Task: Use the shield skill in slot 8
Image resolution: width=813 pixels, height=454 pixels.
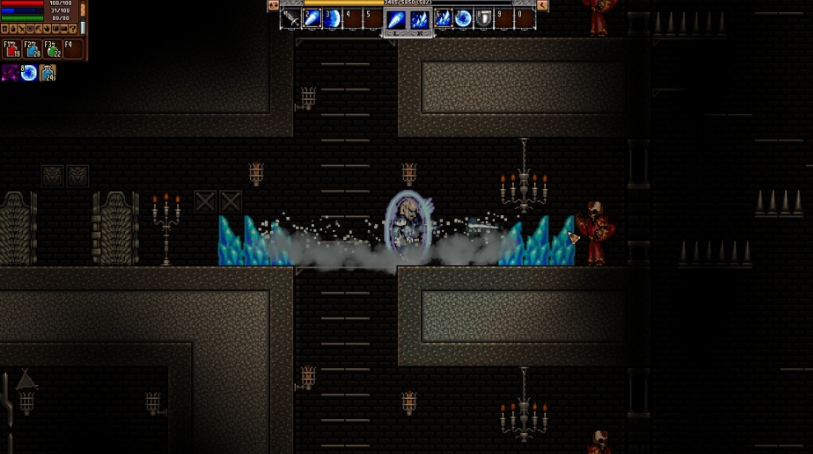Action: pyautogui.click(x=484, y=19)
